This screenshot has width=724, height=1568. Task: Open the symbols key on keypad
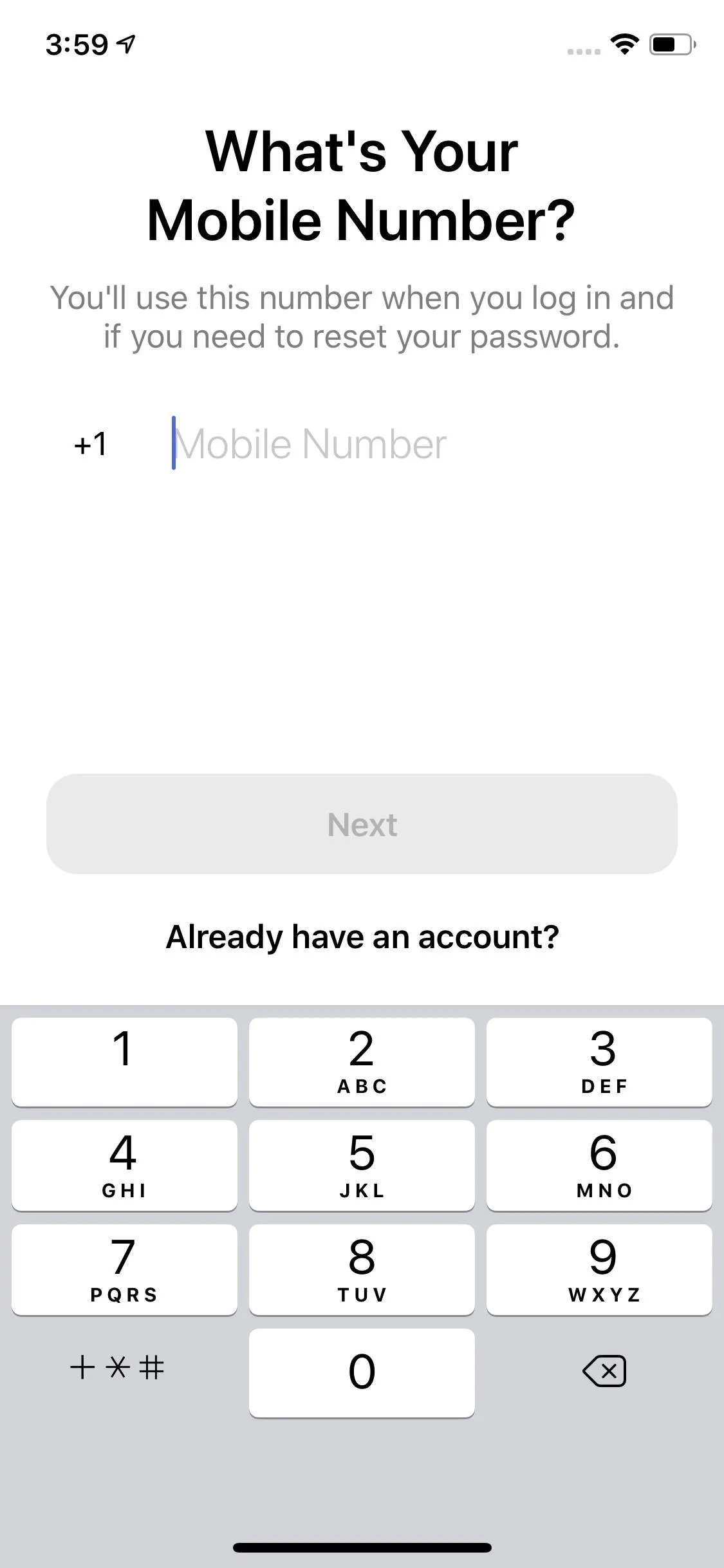(x=117, y=1367)
